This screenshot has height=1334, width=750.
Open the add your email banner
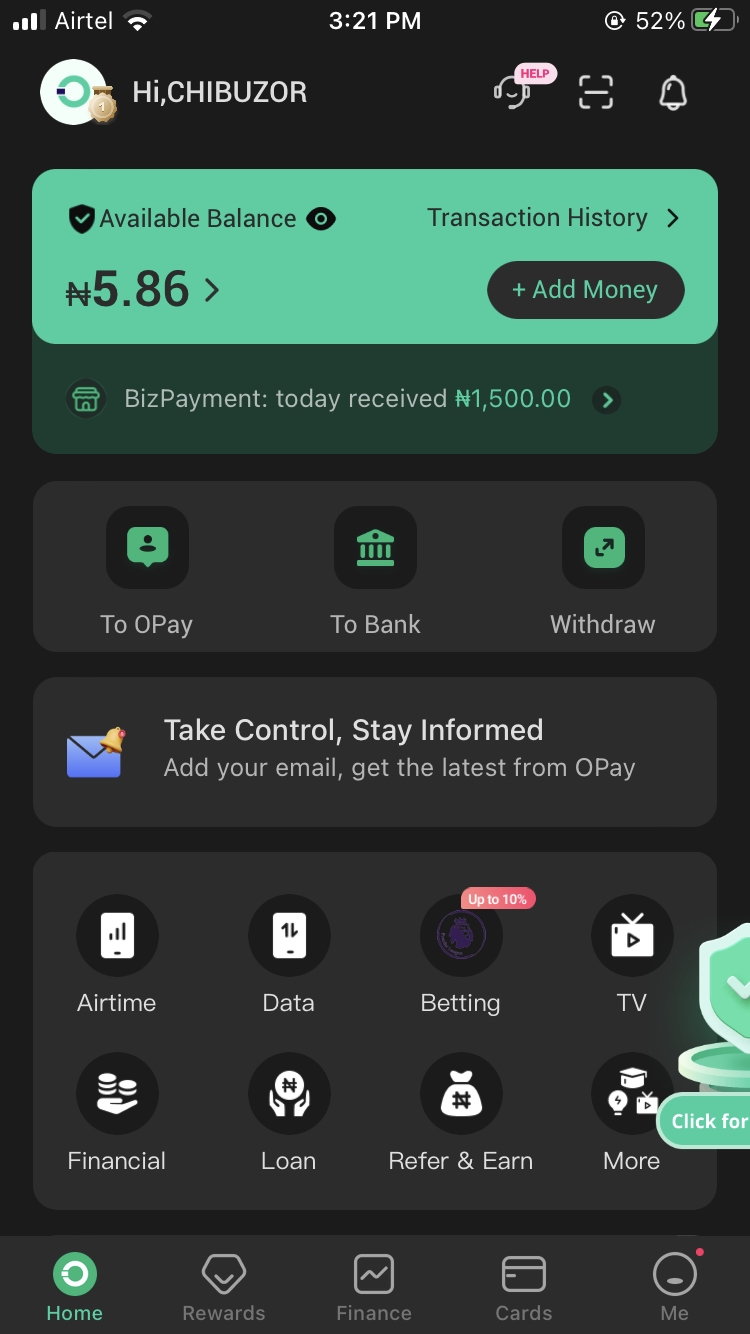coord(375,752)
